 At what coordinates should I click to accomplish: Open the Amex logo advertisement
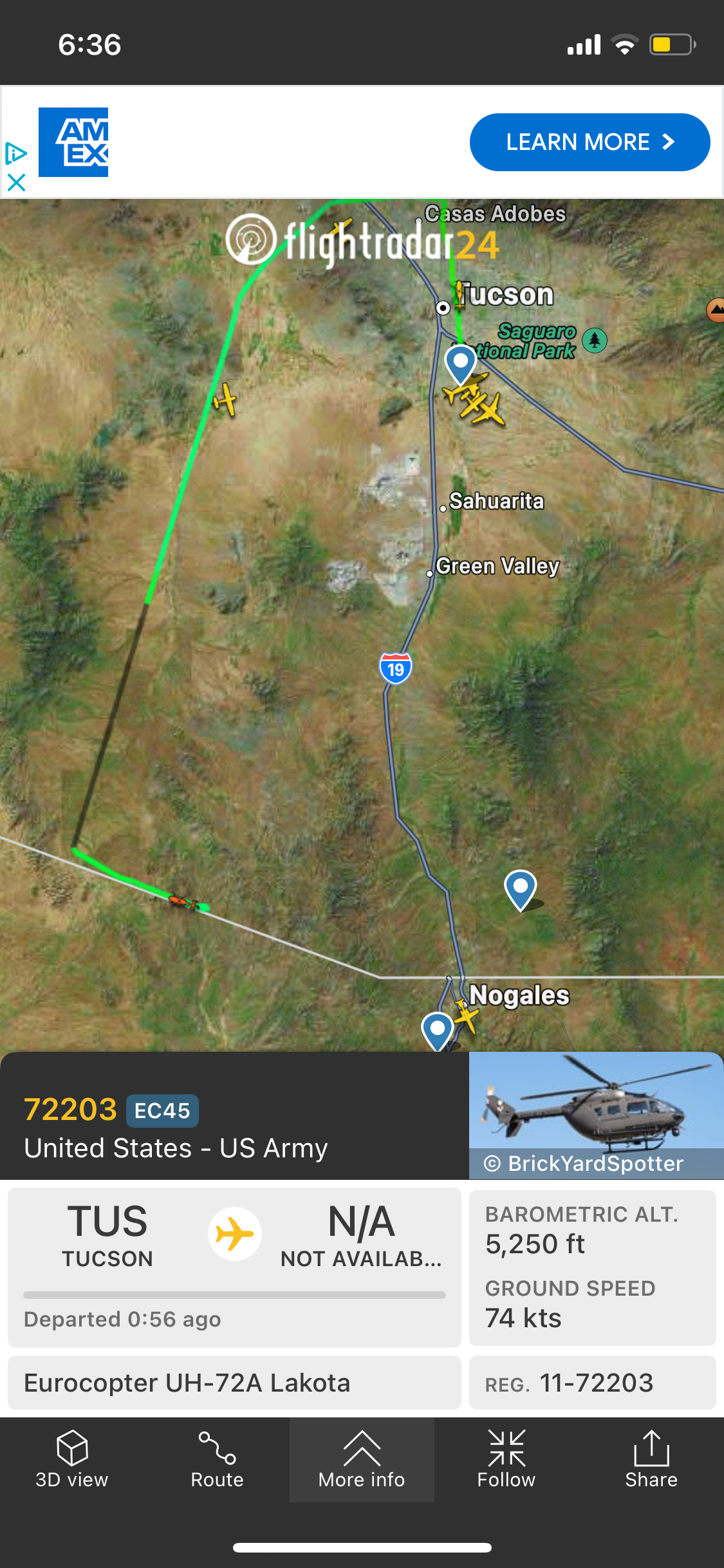[73, 142]
